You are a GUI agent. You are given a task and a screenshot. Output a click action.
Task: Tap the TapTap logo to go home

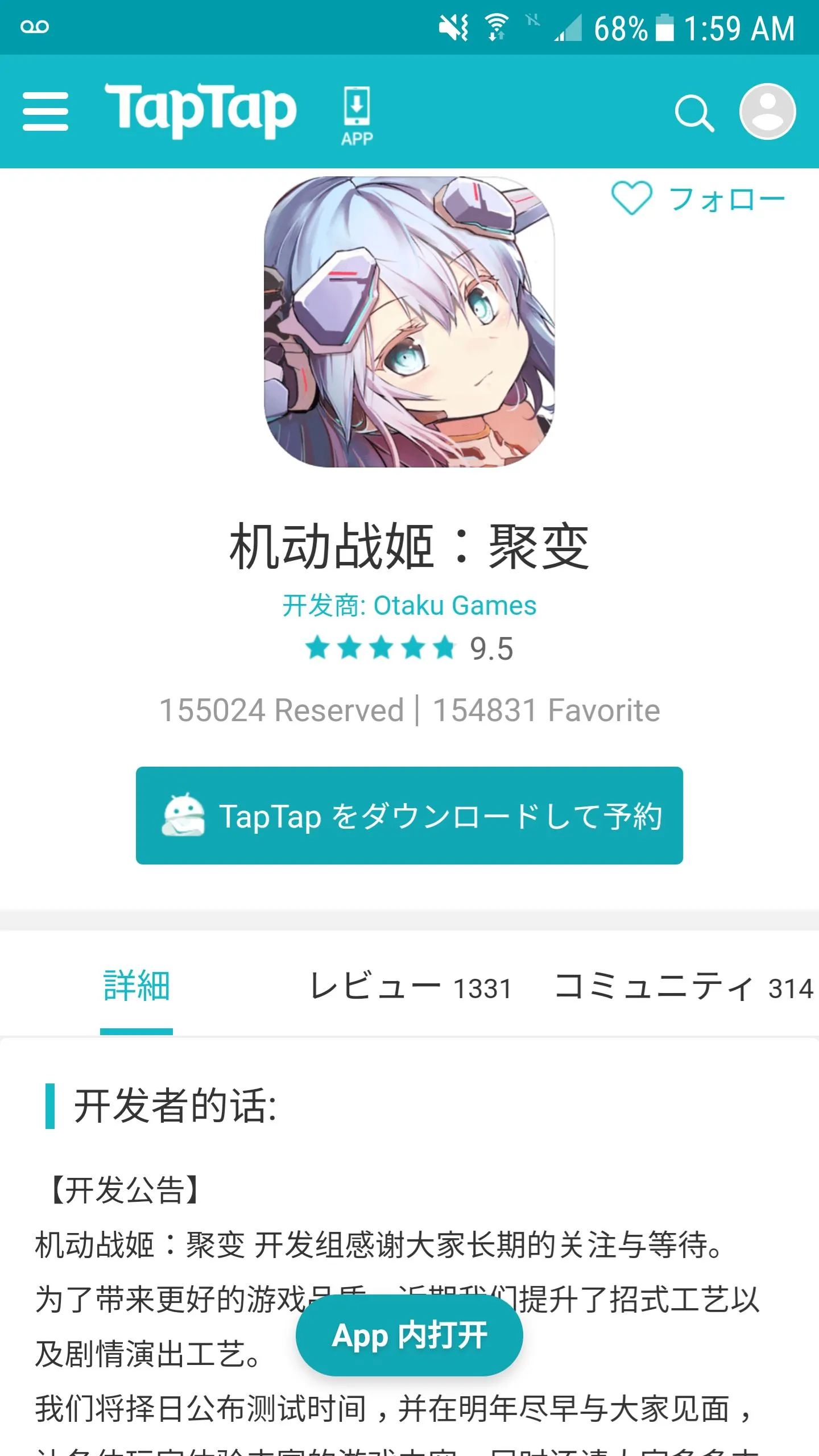coord(200,110)
